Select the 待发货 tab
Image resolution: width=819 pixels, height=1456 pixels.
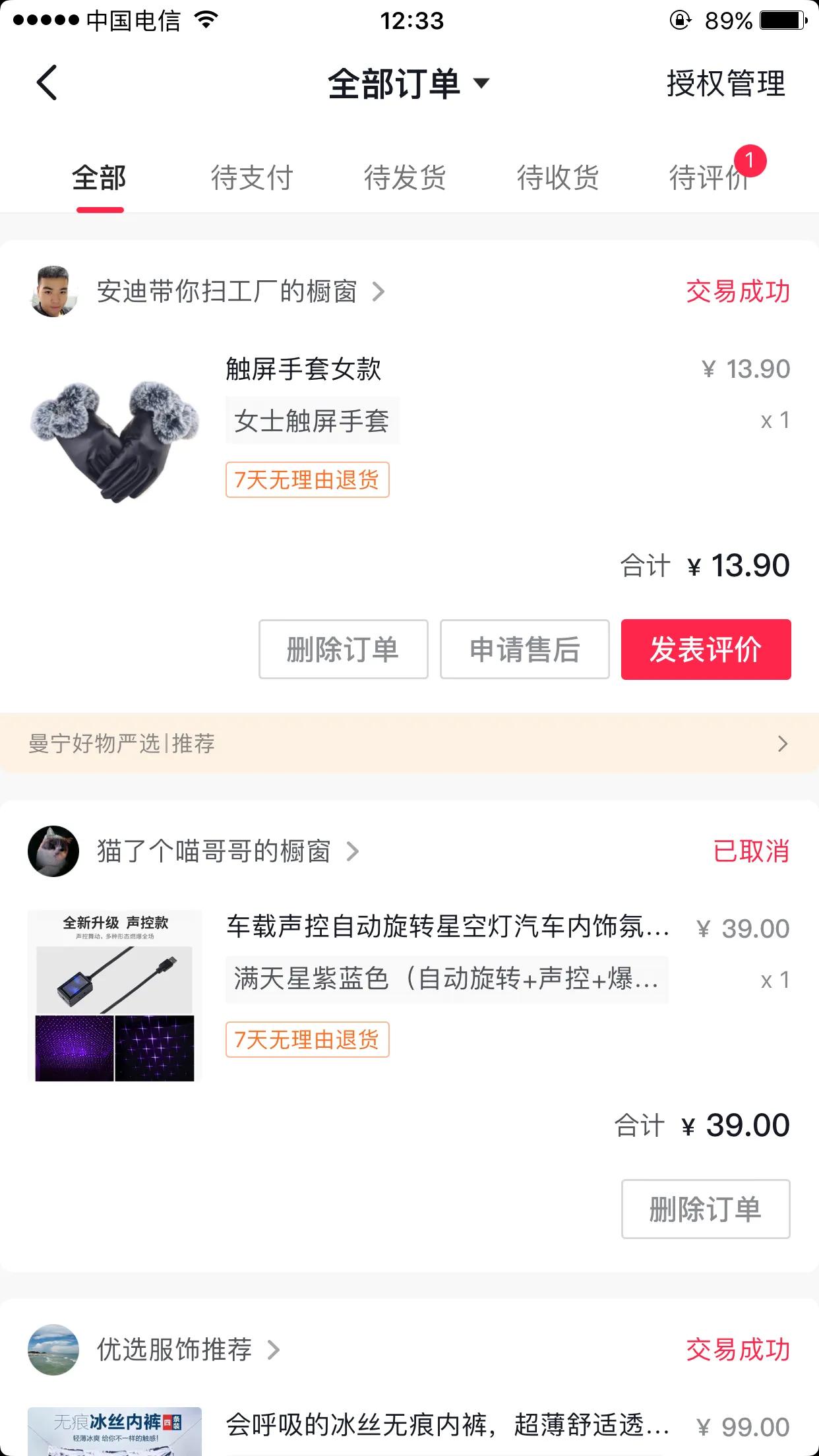407,177
